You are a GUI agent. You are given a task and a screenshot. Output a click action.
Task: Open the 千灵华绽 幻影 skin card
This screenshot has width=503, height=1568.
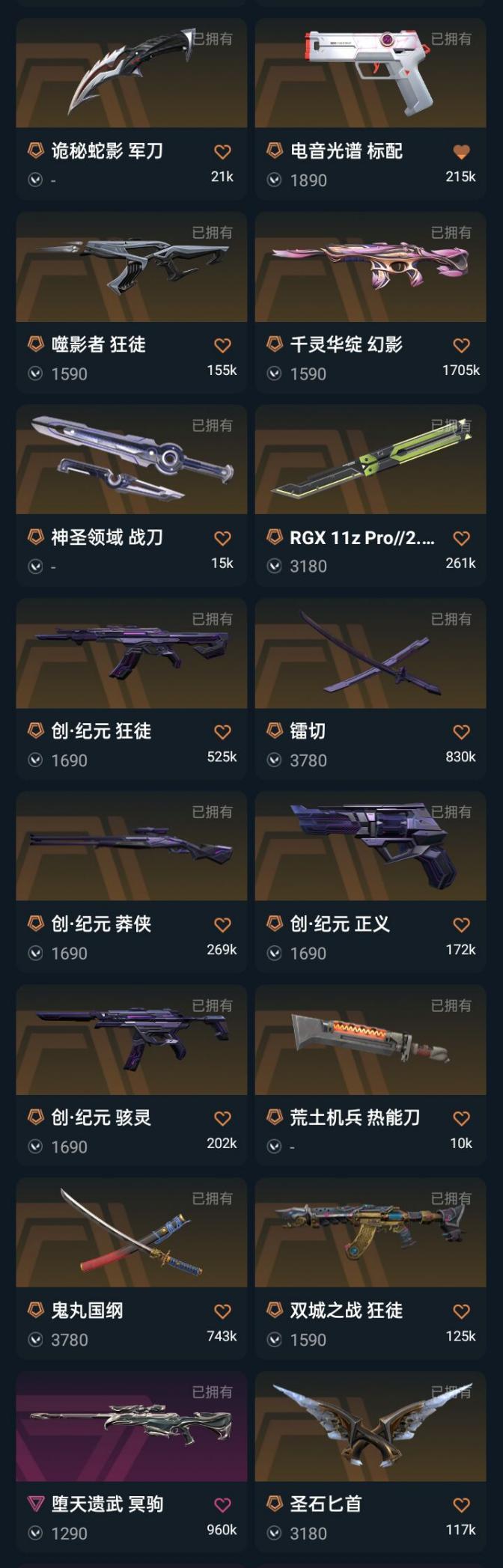(370, 268)
